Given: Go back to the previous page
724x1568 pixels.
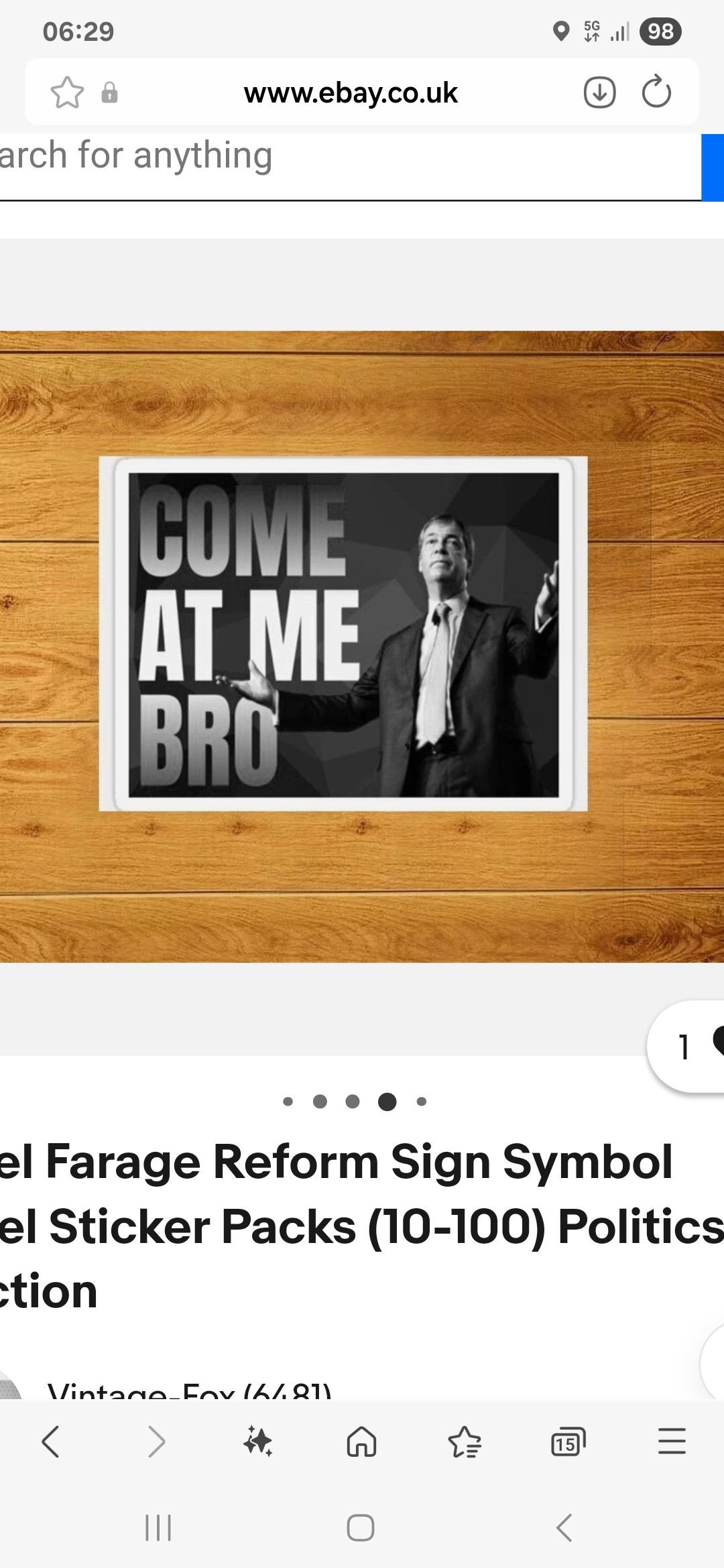Looking at the screenshot, I should point(51,1441).
